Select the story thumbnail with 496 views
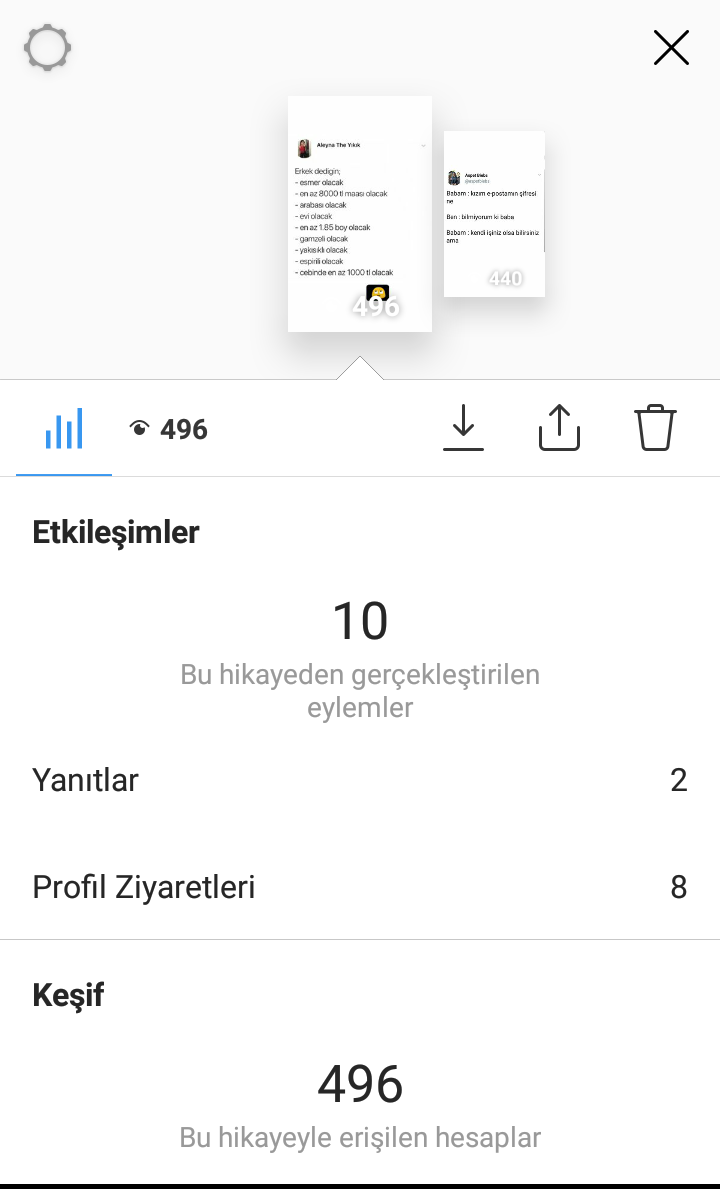 click(360, 214)
